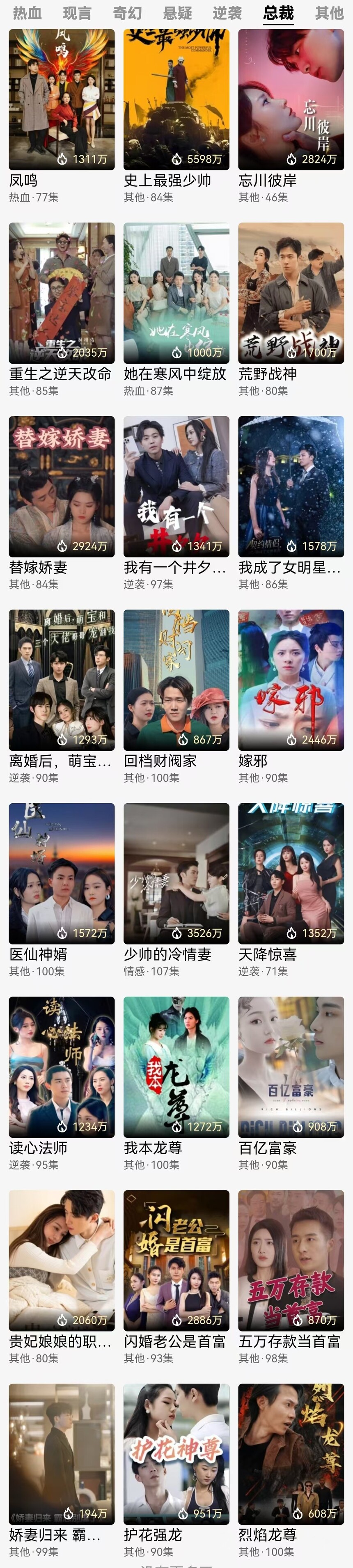Viewport: 353px width, 1568px height.
Task: Open 回档财阀家 drama card
Action: (176, 680)
